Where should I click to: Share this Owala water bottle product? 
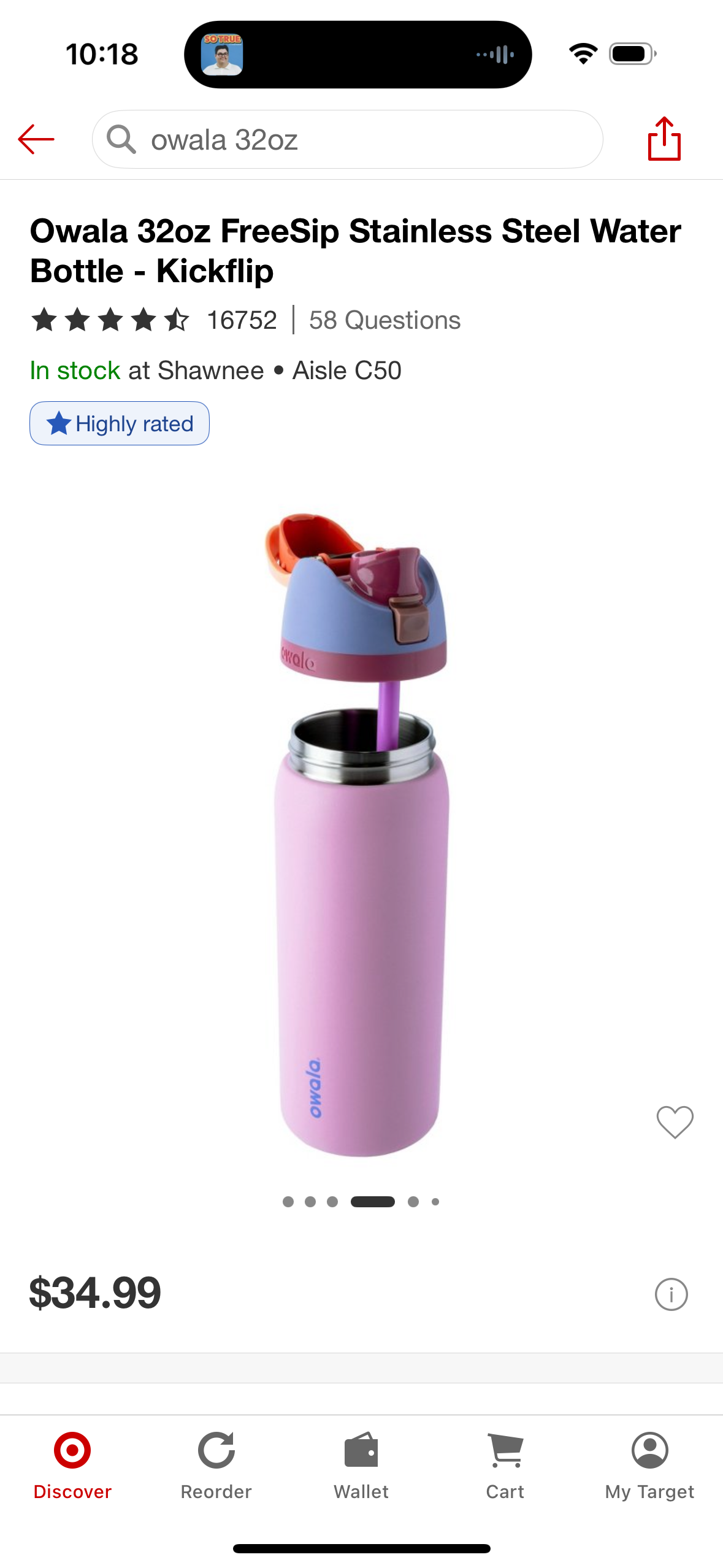point(664,139)
